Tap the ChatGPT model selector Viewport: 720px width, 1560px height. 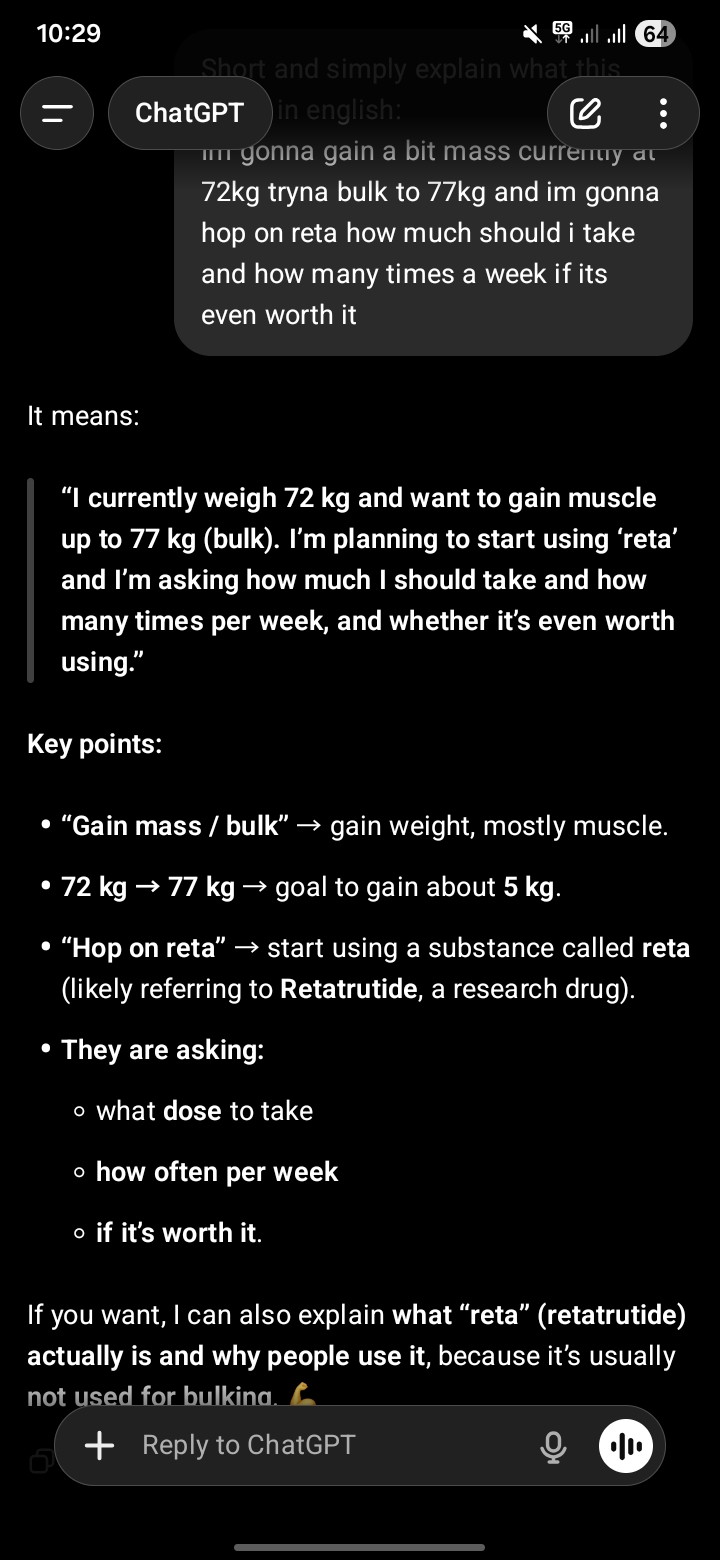tap(190, 113)
